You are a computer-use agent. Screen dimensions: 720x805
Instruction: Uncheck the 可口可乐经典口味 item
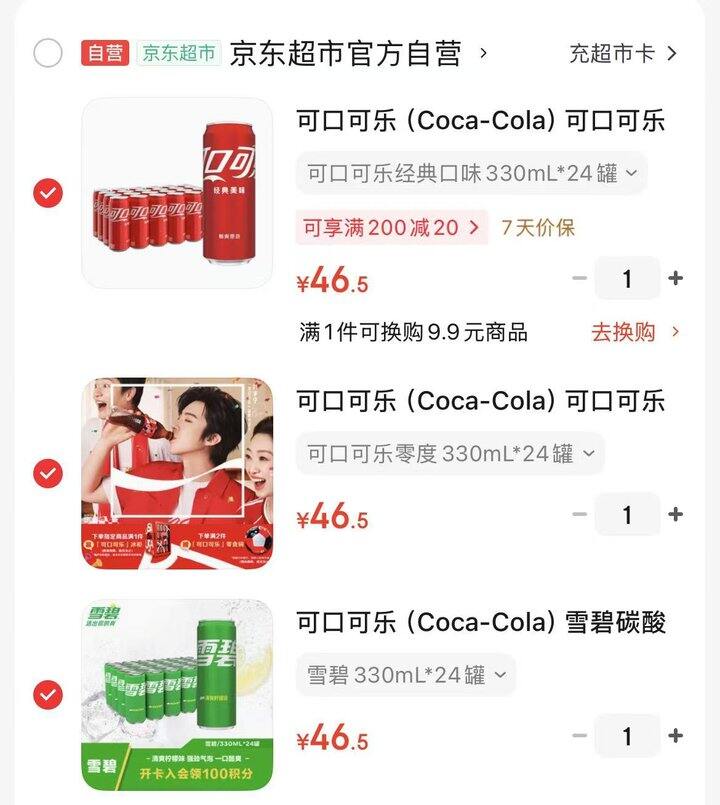tap(48, 193)
